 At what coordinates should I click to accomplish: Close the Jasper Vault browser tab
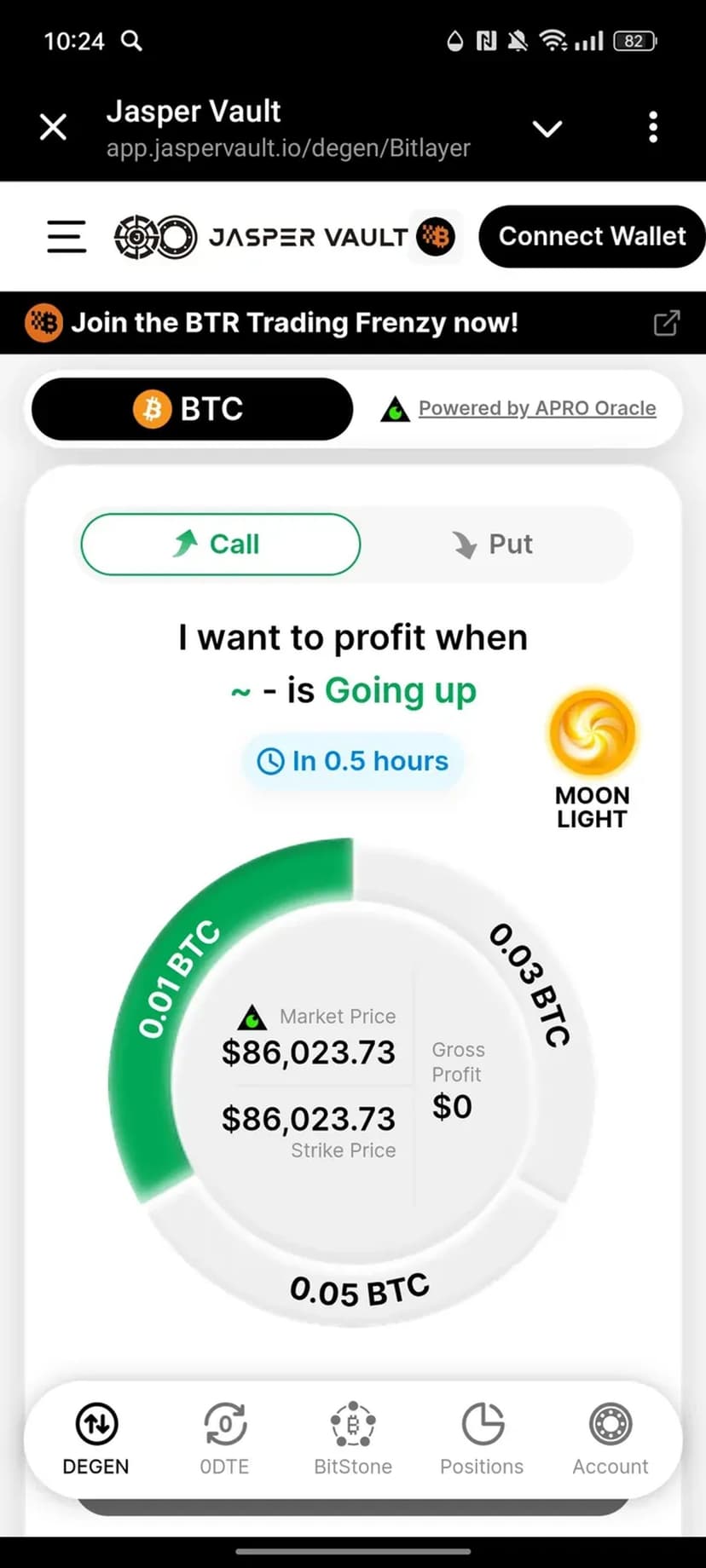pos(53,128)
